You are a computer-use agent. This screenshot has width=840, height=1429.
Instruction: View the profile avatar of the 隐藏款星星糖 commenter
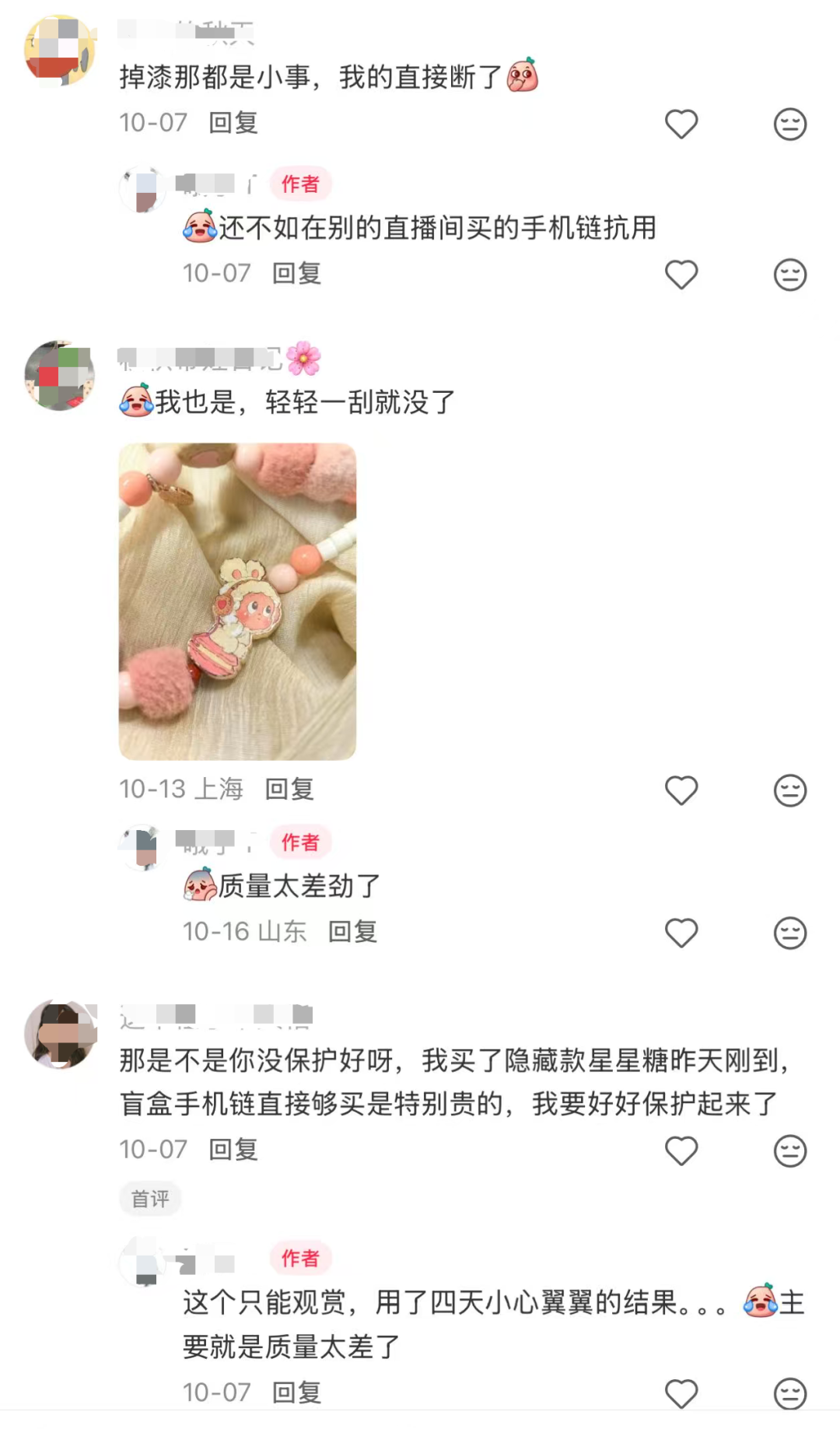(60, 1034)
